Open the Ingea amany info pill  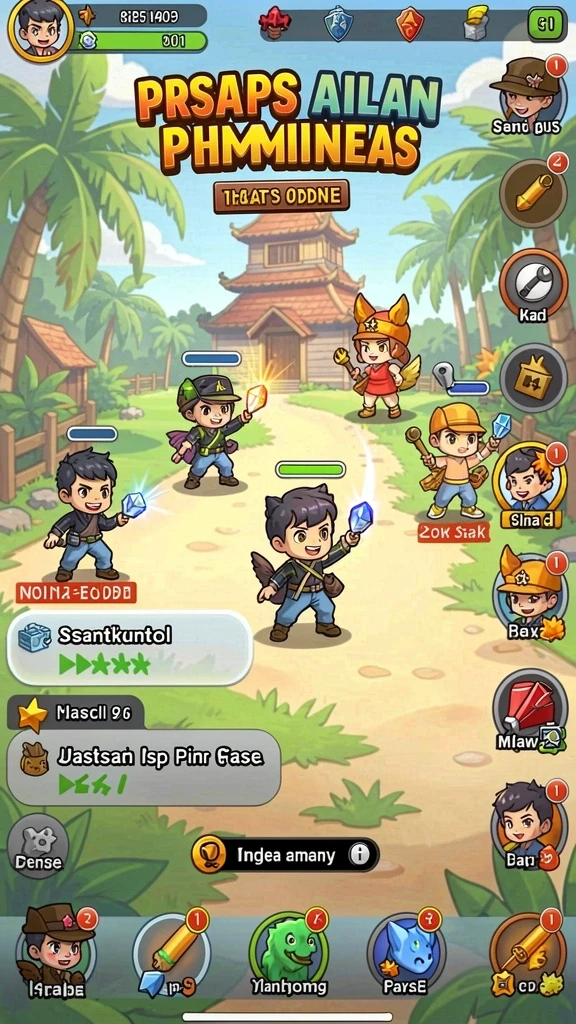pyautogui.click(x=285, y=854)
